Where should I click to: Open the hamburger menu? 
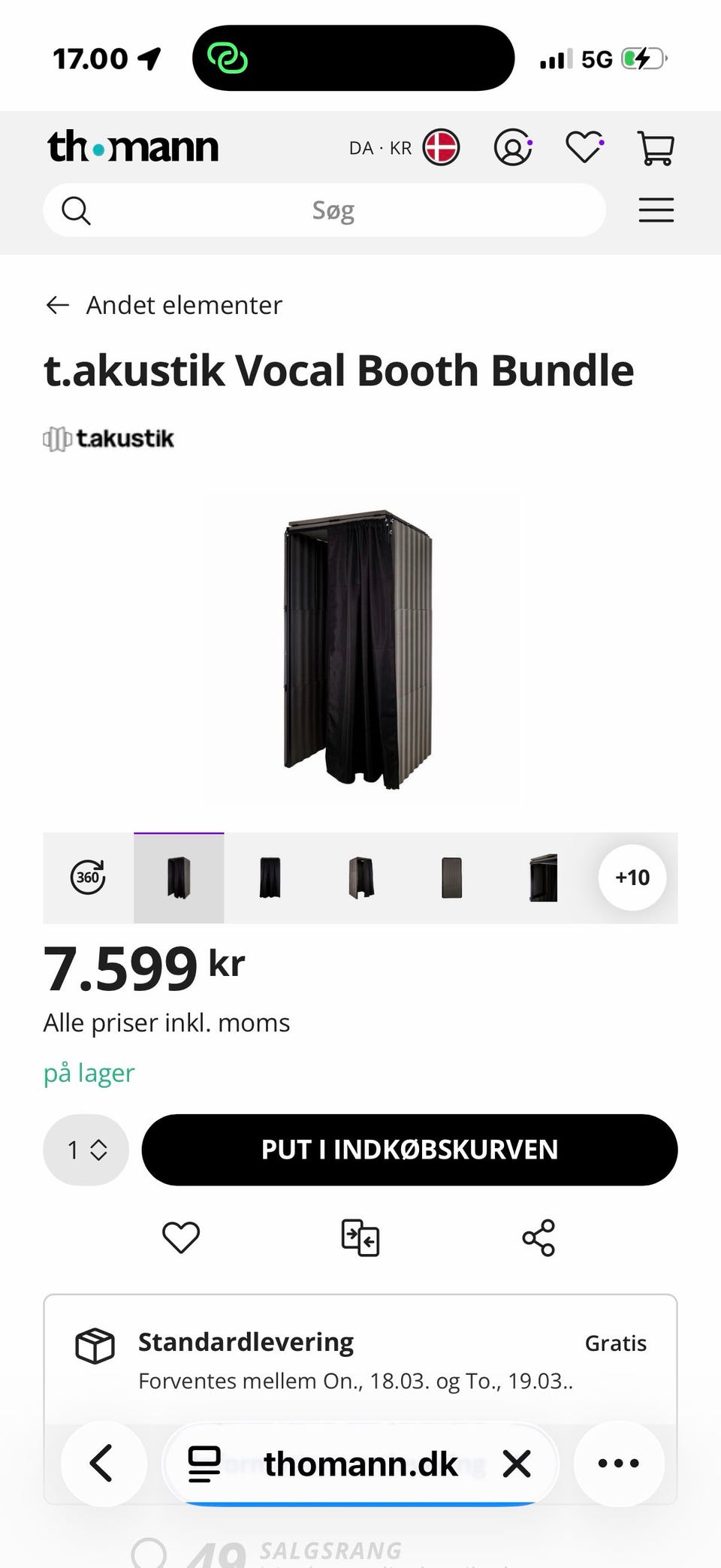click(x=656, y=210)
